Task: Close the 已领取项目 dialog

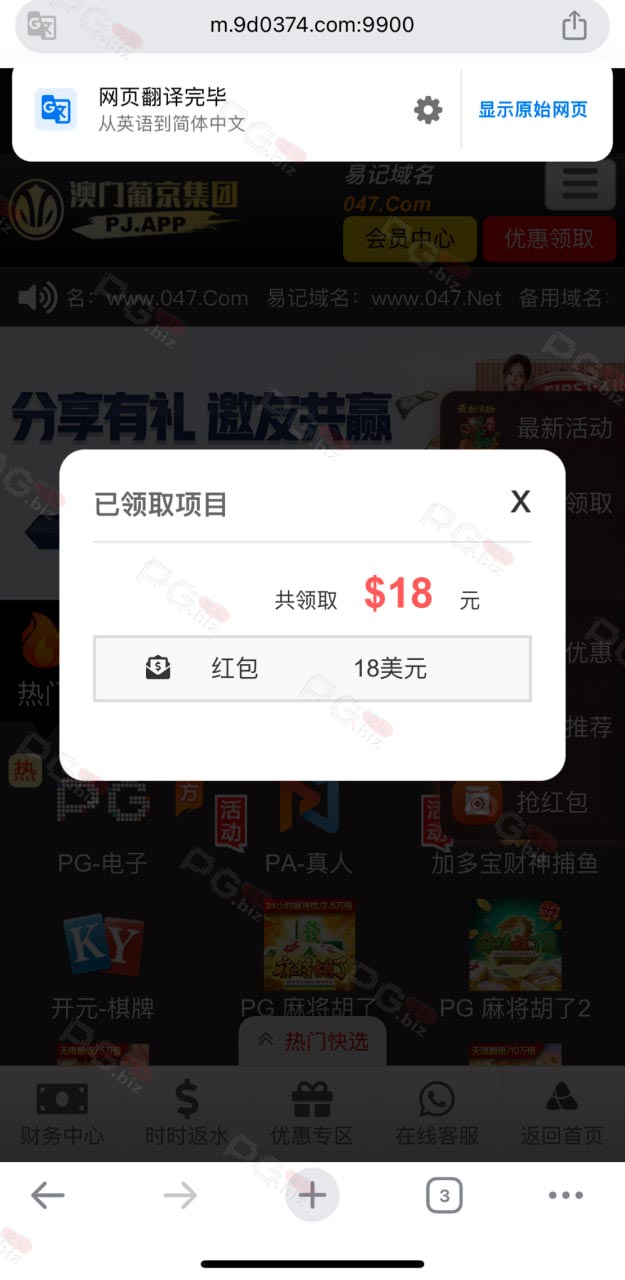Action: tap(520, 502)
